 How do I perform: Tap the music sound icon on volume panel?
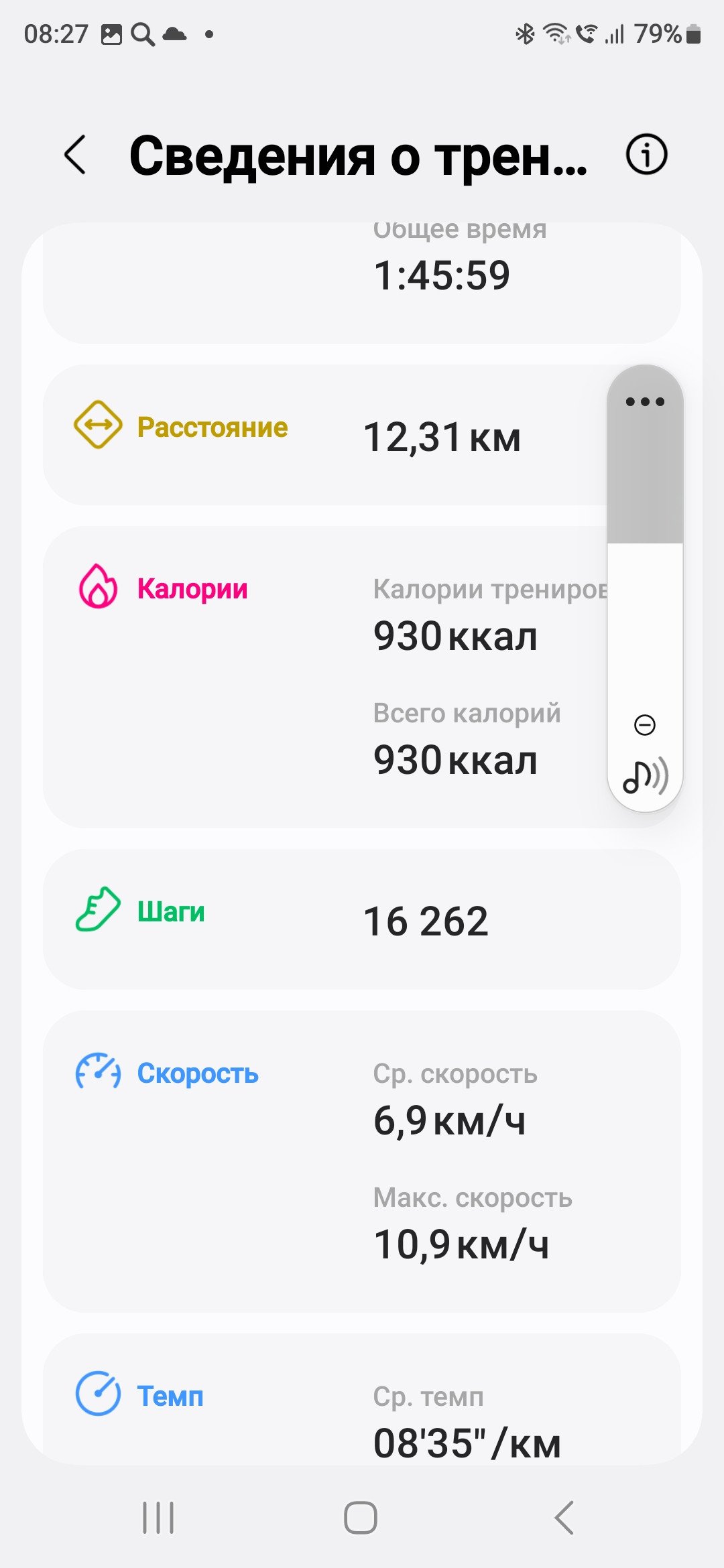tap(645, 776)
